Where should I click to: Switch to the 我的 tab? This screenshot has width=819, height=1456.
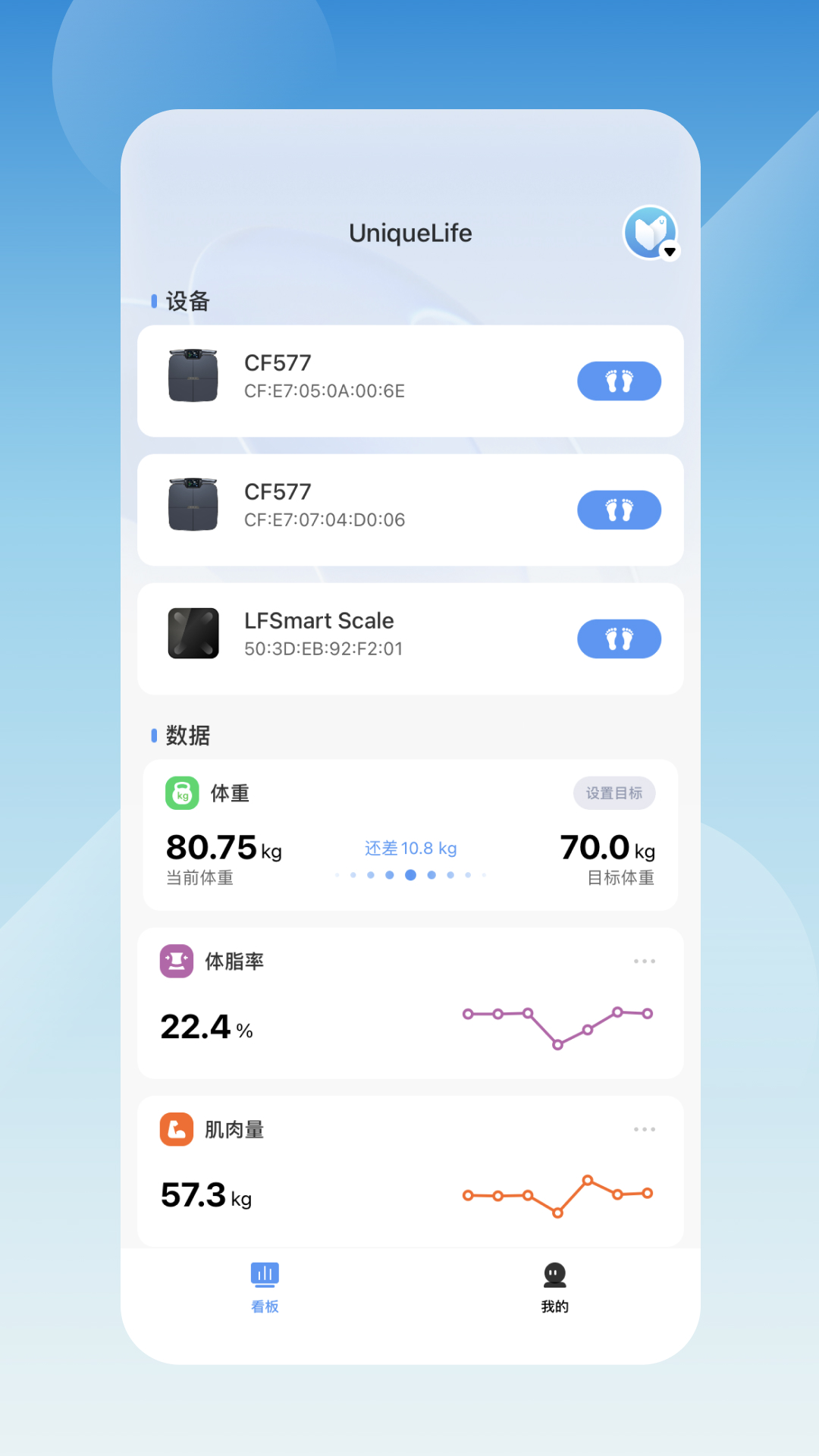click(555, 1285)
